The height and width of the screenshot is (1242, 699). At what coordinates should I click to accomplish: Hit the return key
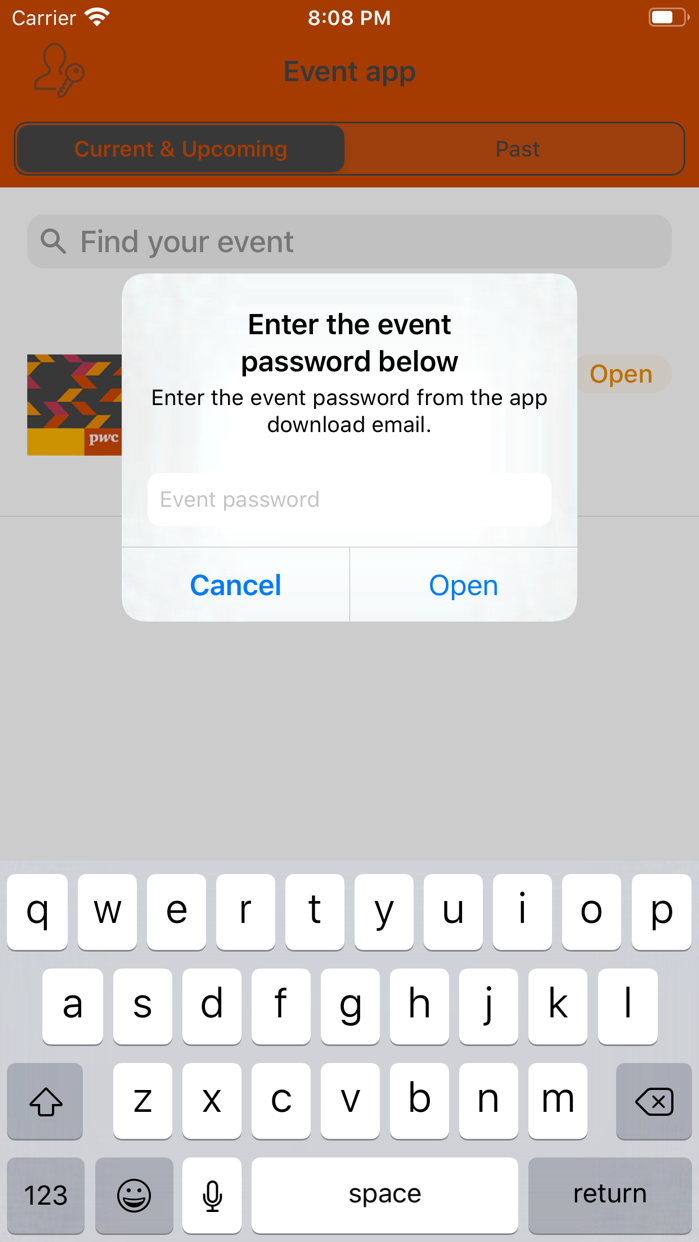pyautogui.click(x=609, y=1194)
